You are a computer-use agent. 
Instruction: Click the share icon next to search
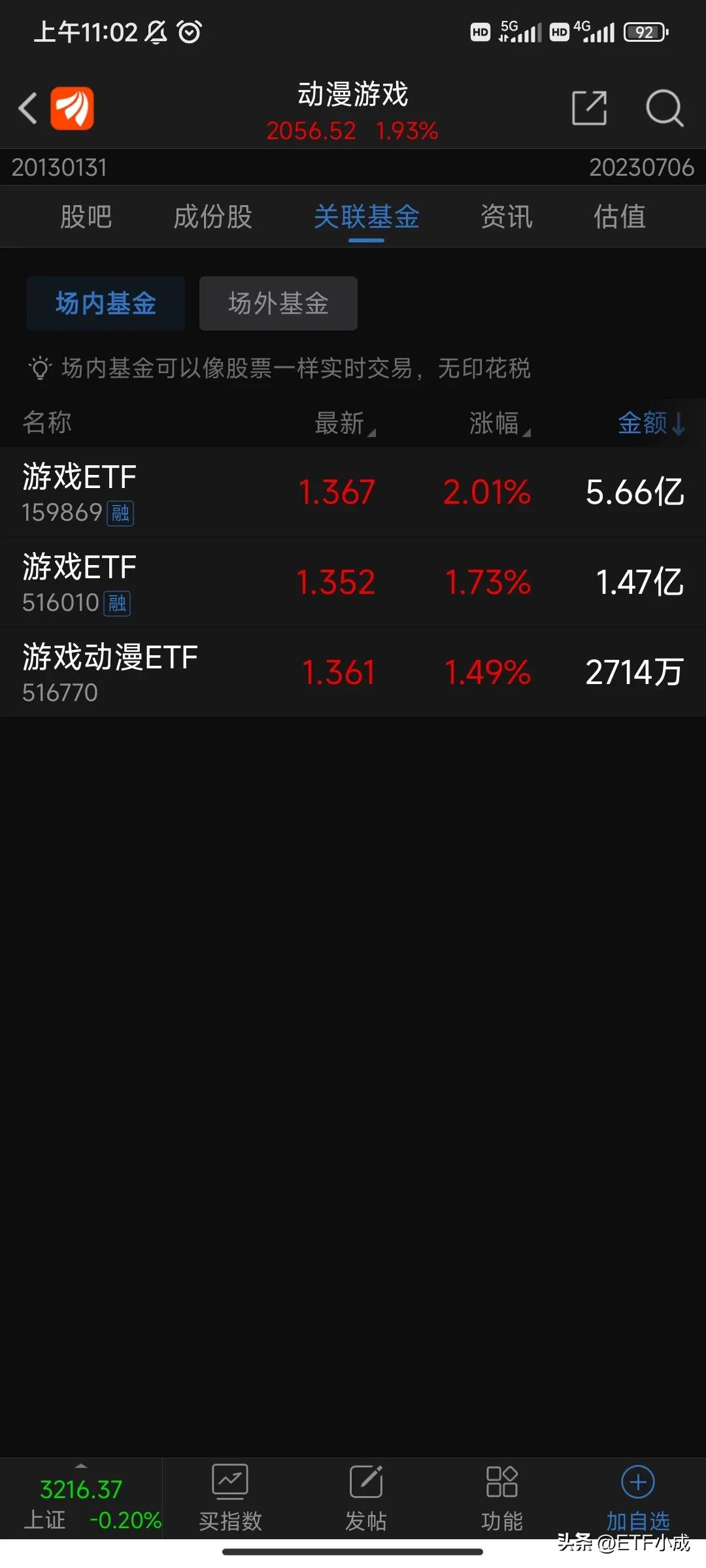(588, 108)
